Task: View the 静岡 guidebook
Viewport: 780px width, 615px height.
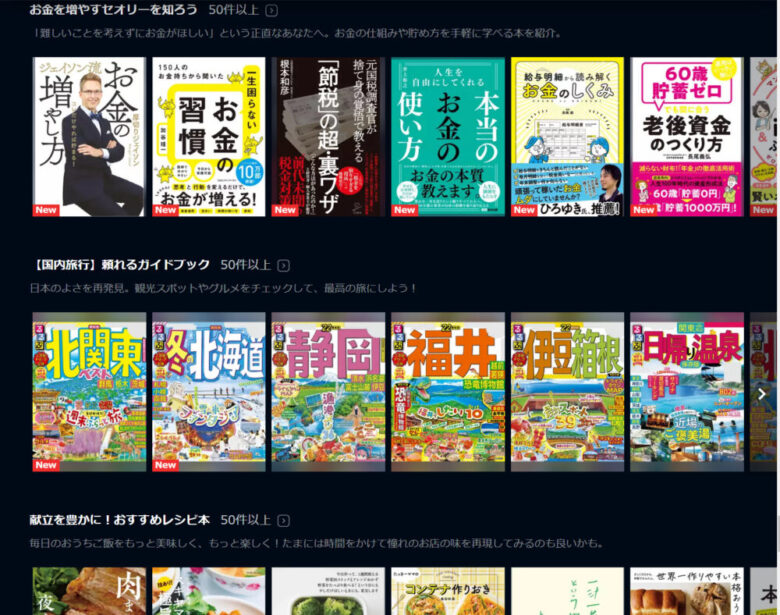Action: pyautogui.click(x=328, y=392)
